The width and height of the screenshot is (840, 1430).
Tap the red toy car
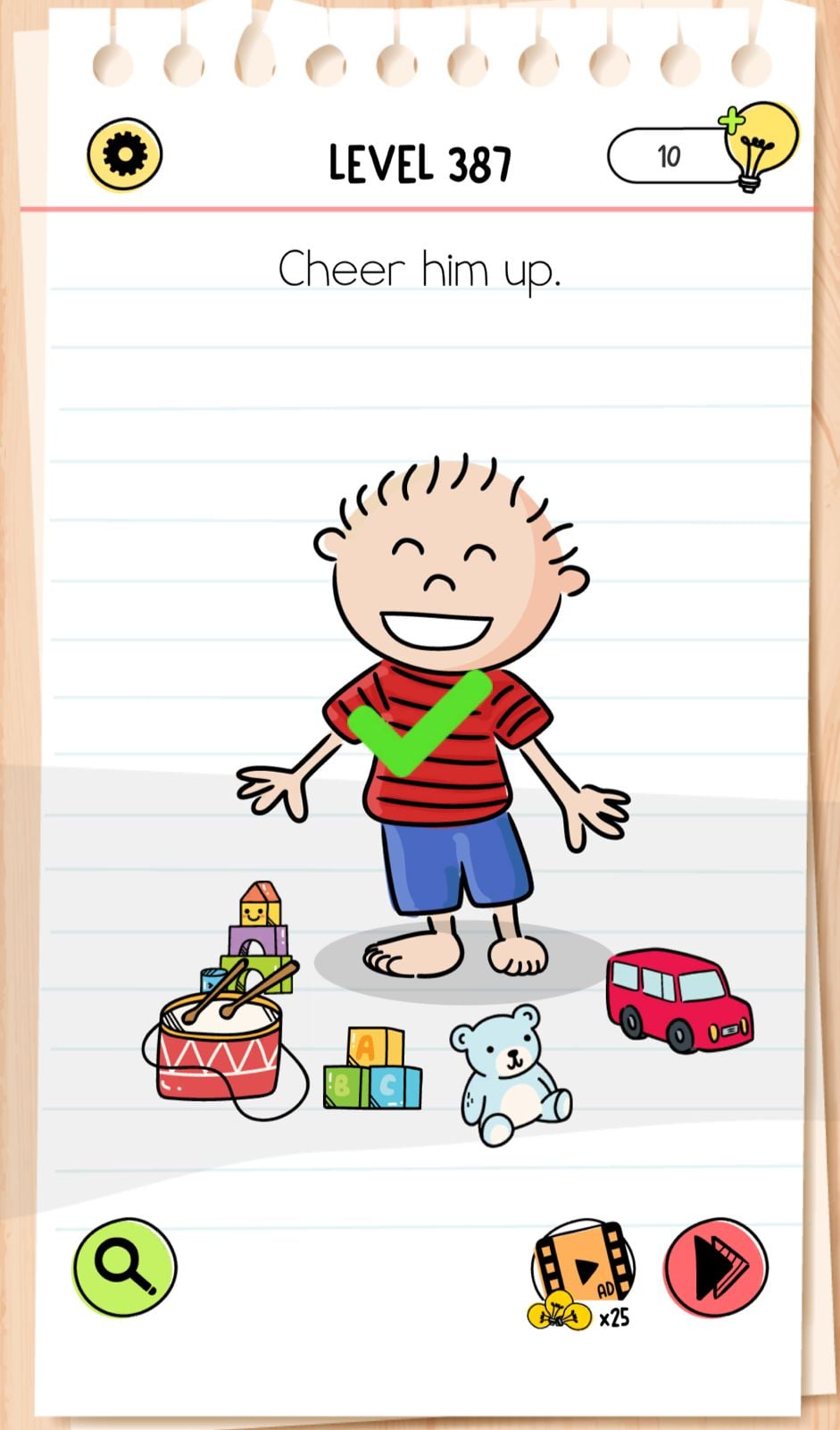pyautogui.click(x=678, y=999)
